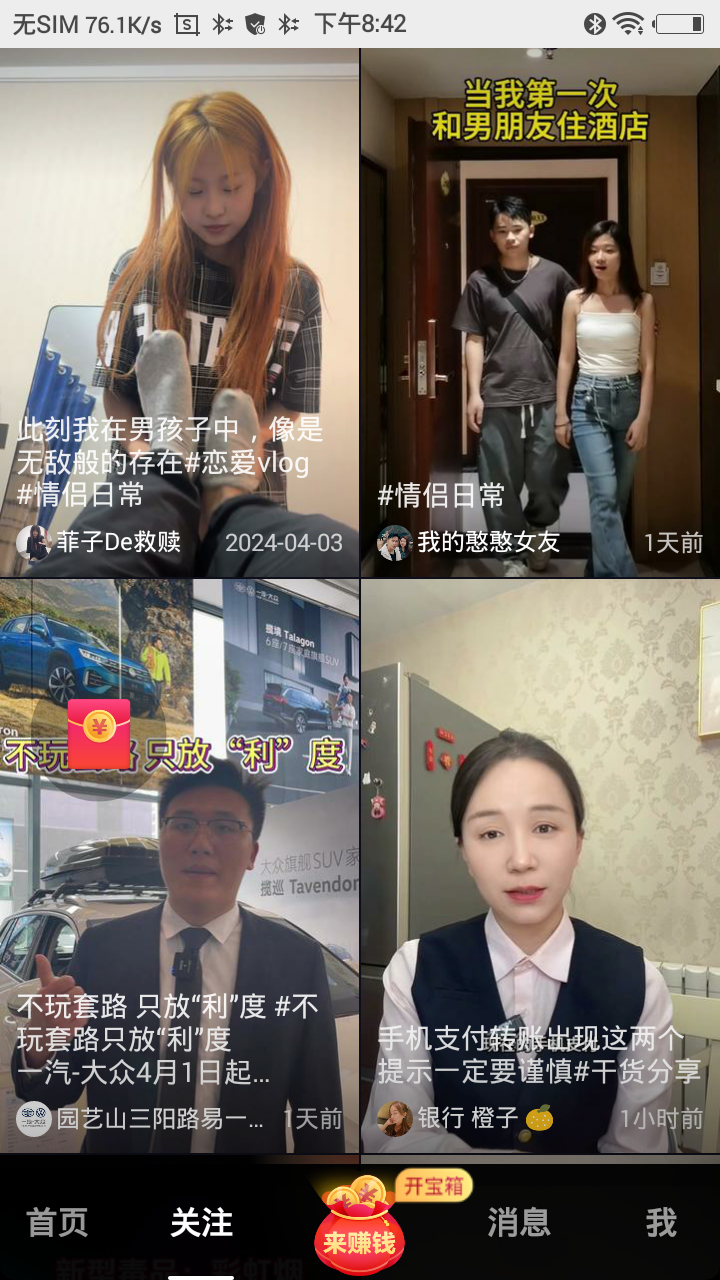The height and width of the screenshot is (1280, 720).
Task: View 银行 橙子's profile avatar
Action: coord(394,1118)
